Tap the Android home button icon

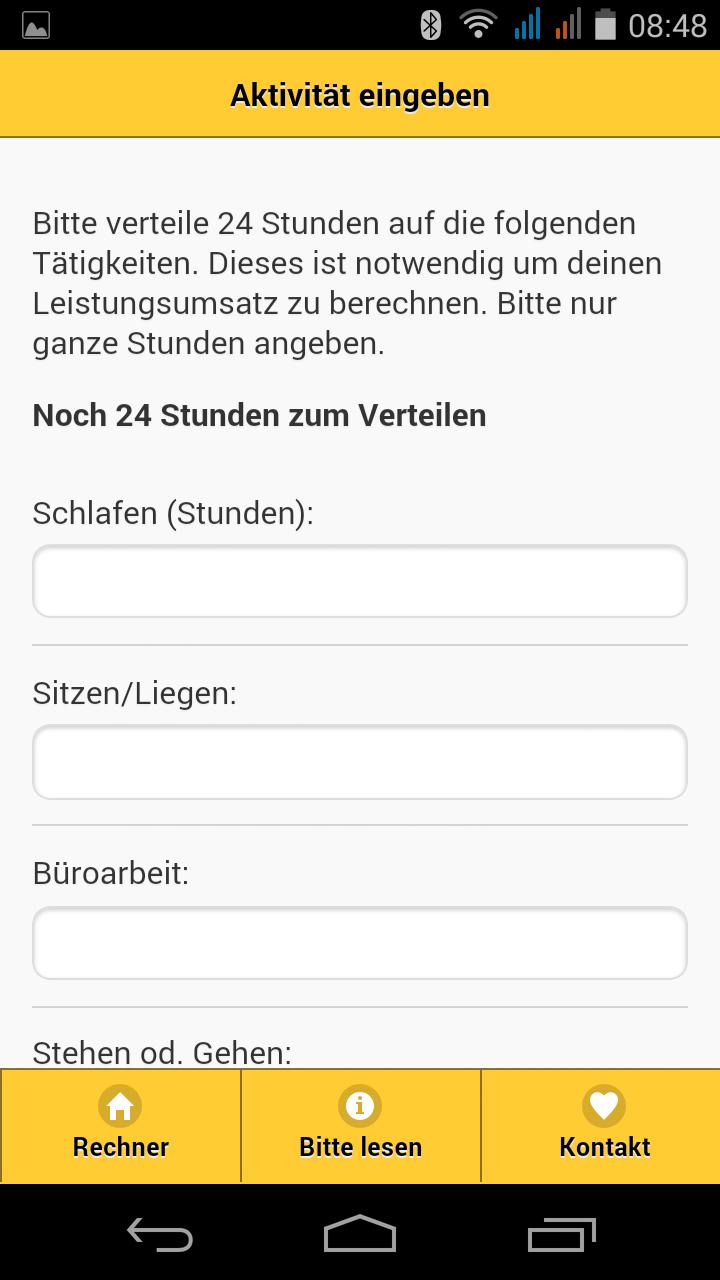point(360,1235)
